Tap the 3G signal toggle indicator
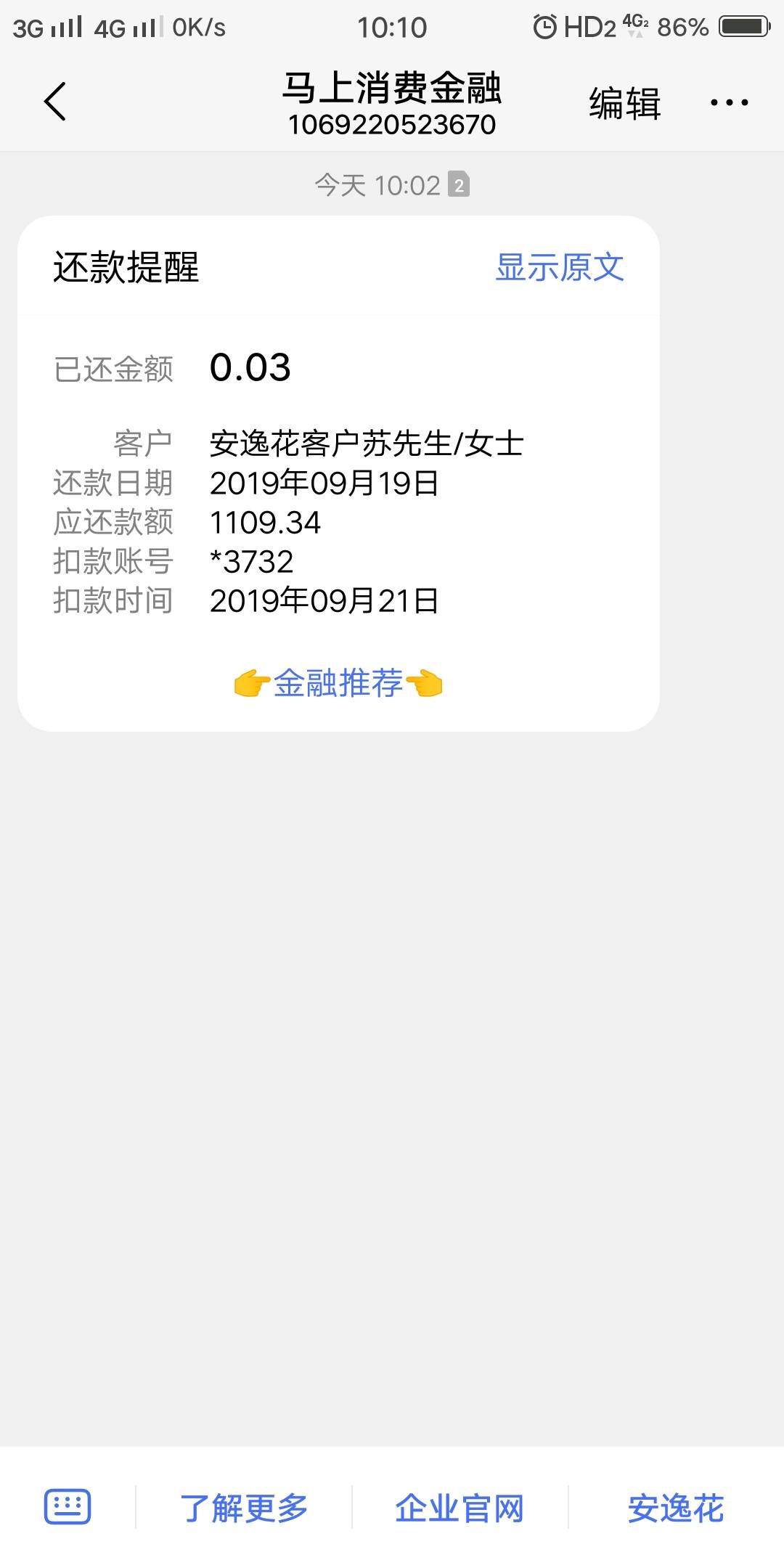The width and height of the screenshot is (784, 1568). click(x=47, y=27)
